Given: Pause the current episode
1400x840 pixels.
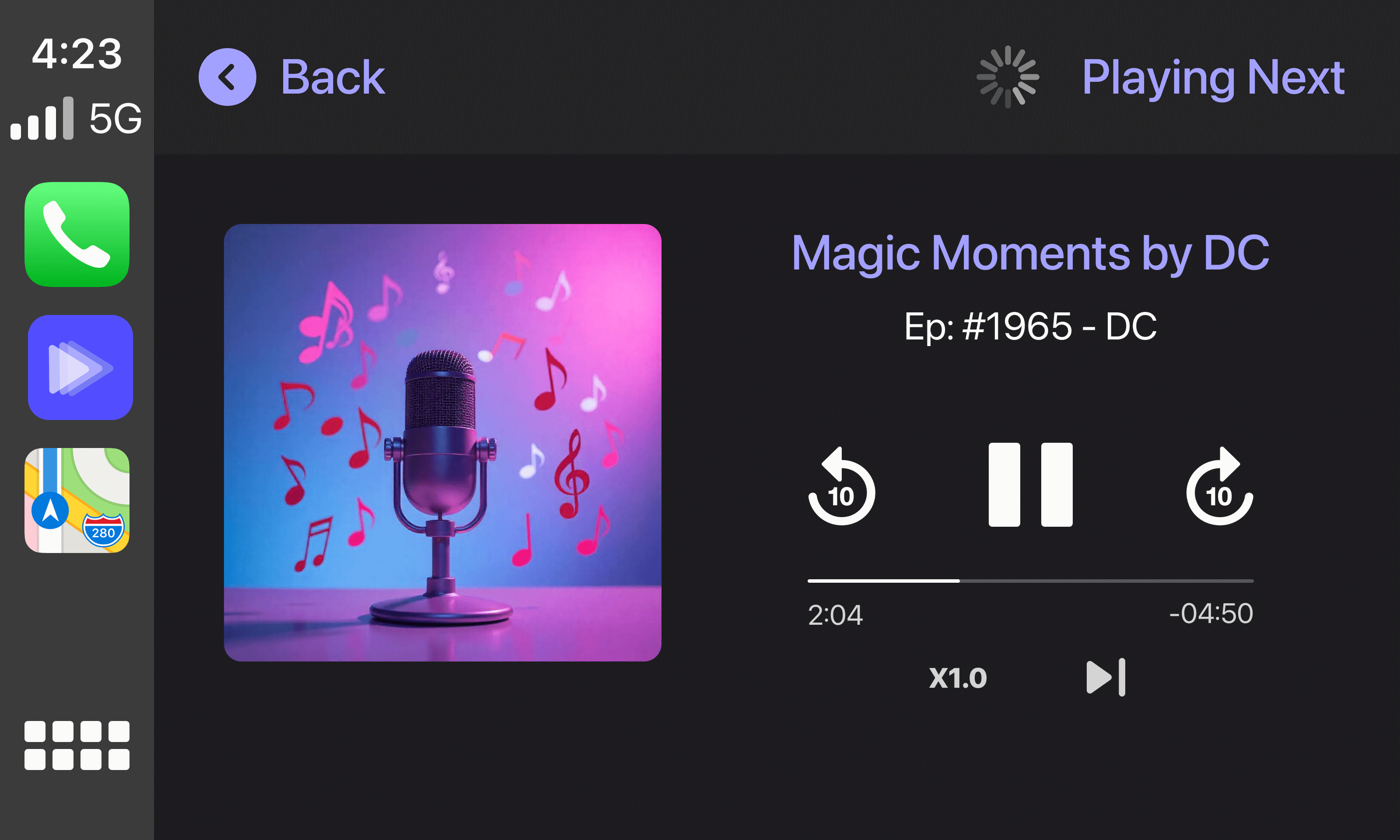Looking at the screenshot, I should [x=1030, y=485].
